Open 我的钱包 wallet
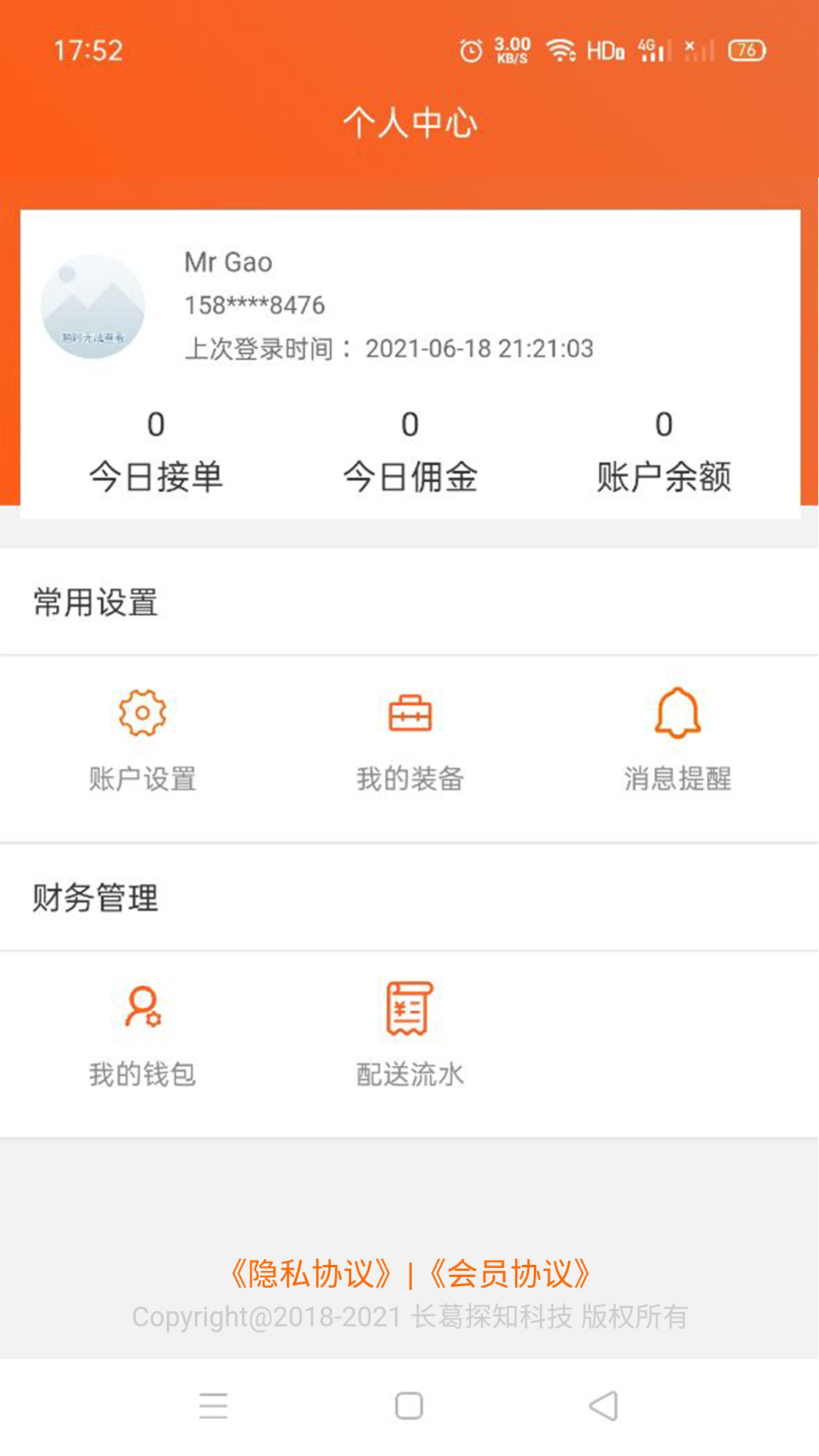819x1456 pixels. click(143, 1034)
